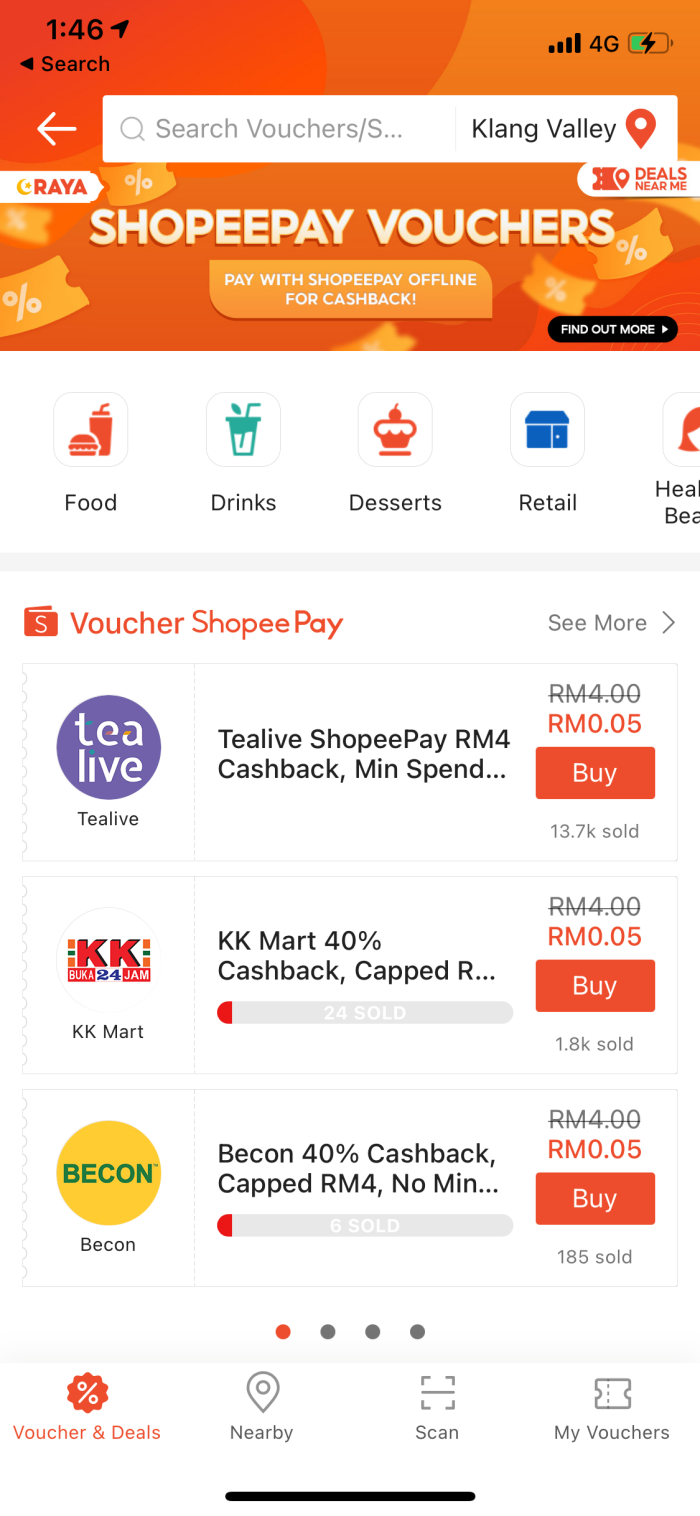Open the Tealive voucher details card
Screen dimensions: 700x1516
point(363,754)
